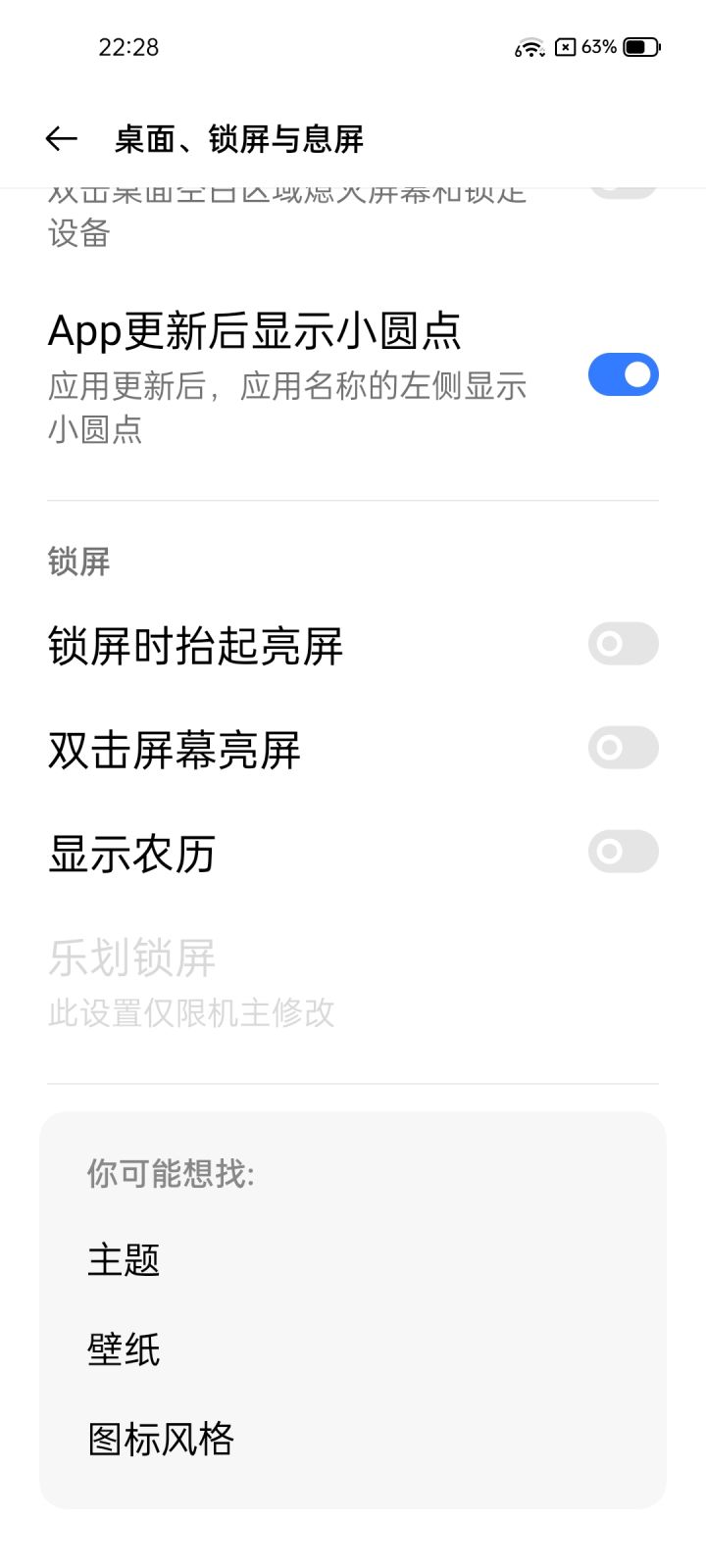The image size is (706, 1568).
Task: Tap the 63% battery percentage text
Action: [598, 46]
